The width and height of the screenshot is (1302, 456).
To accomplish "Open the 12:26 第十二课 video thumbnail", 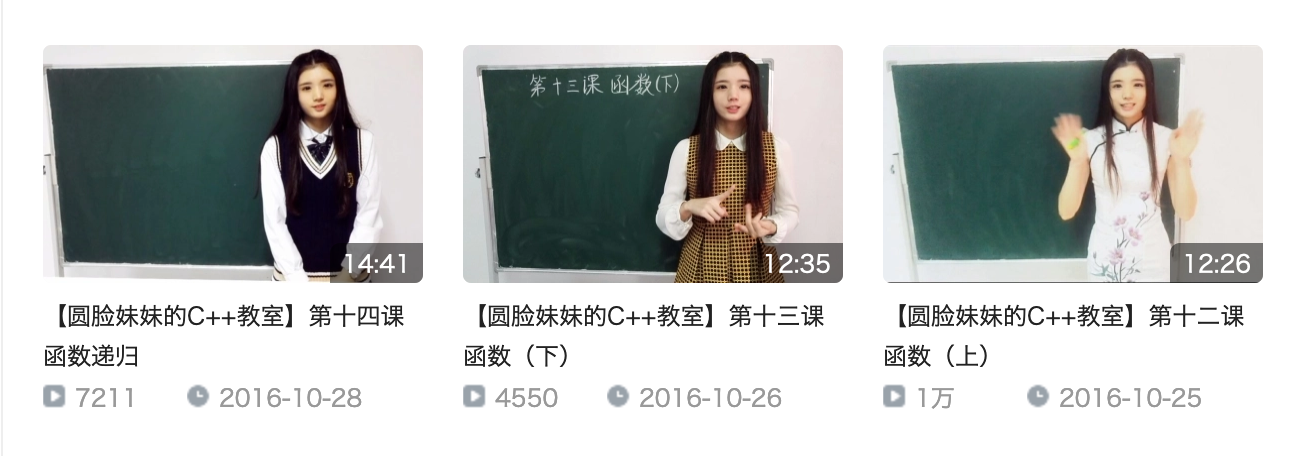I will [1072, 164].
